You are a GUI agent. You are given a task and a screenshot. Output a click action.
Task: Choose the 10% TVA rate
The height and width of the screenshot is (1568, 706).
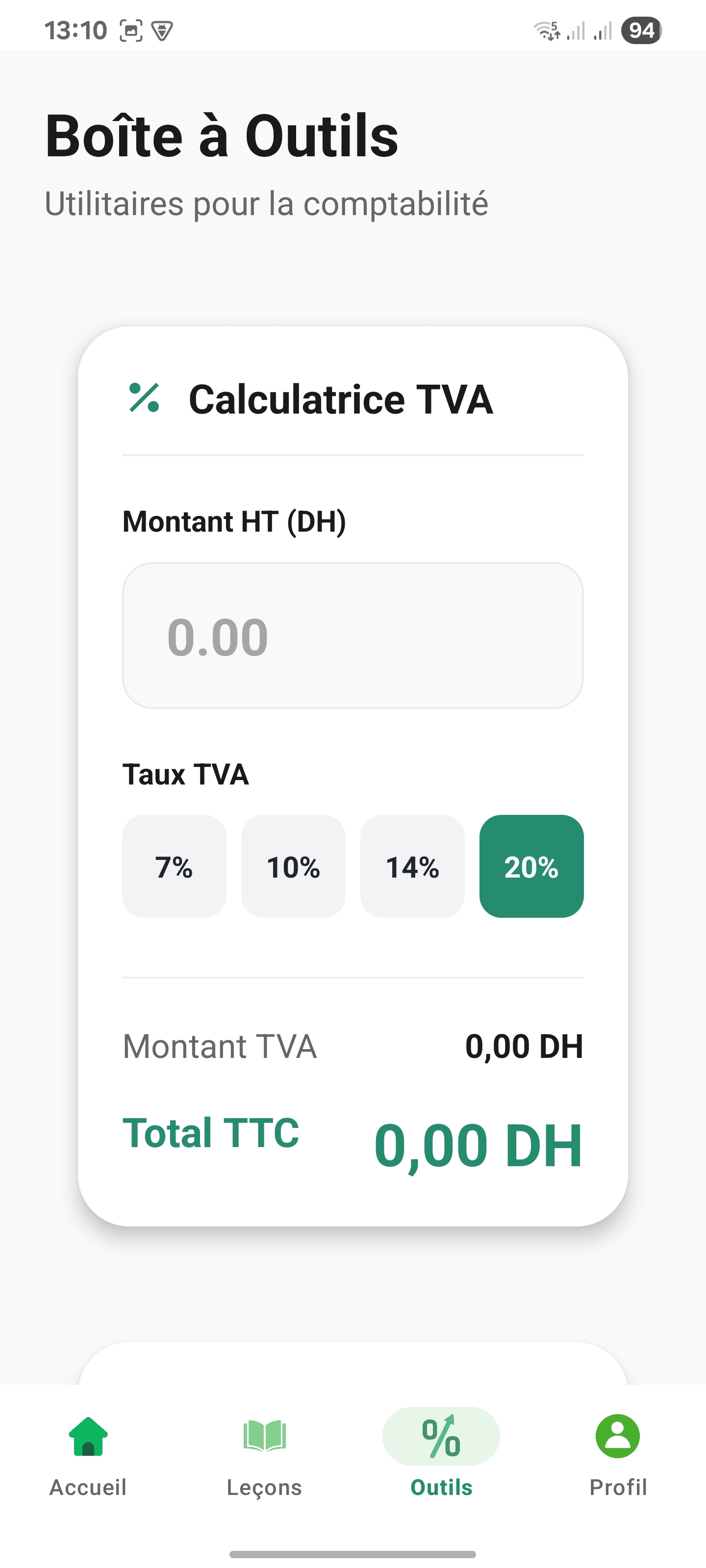pos(293,866)
